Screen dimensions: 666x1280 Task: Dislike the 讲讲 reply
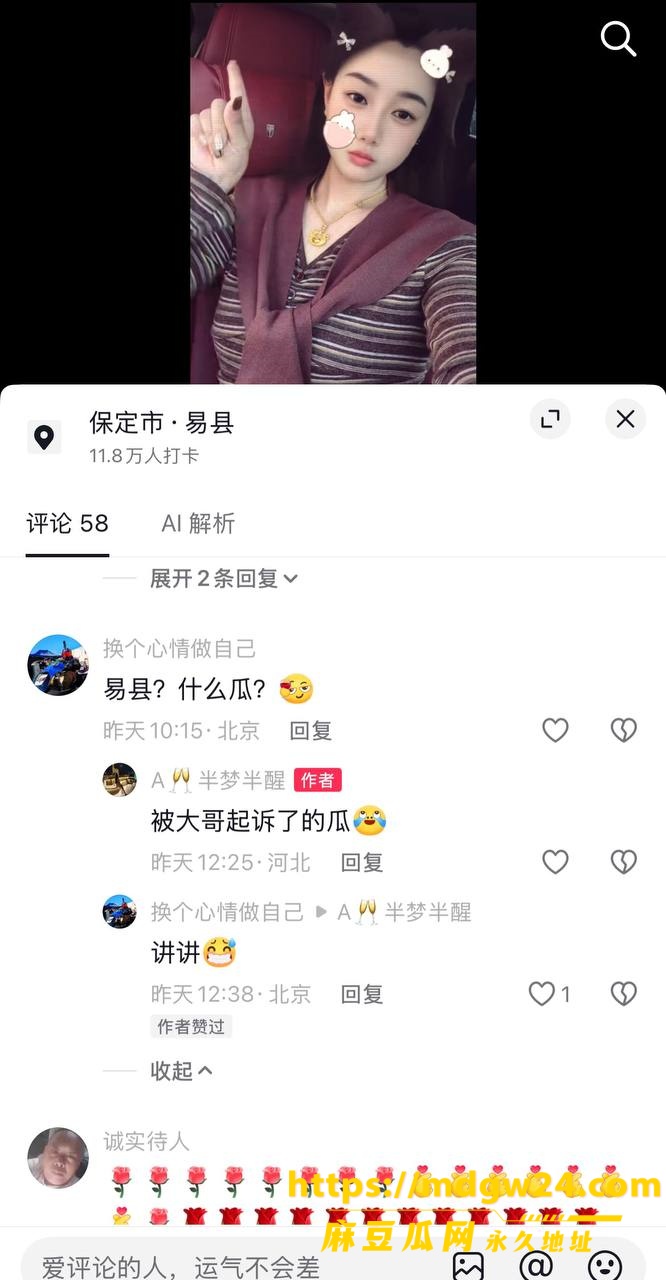[624, 994]
